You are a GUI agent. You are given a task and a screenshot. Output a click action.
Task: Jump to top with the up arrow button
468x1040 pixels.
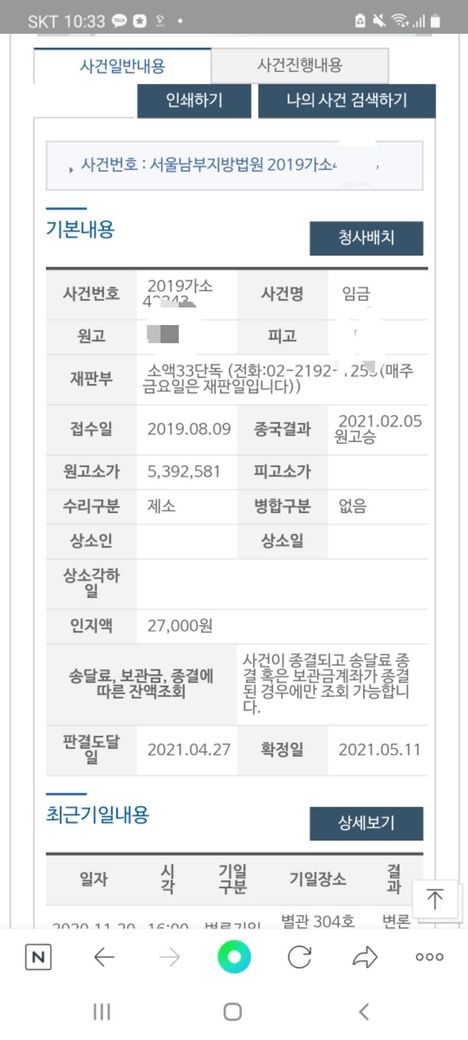coord(435,900)
